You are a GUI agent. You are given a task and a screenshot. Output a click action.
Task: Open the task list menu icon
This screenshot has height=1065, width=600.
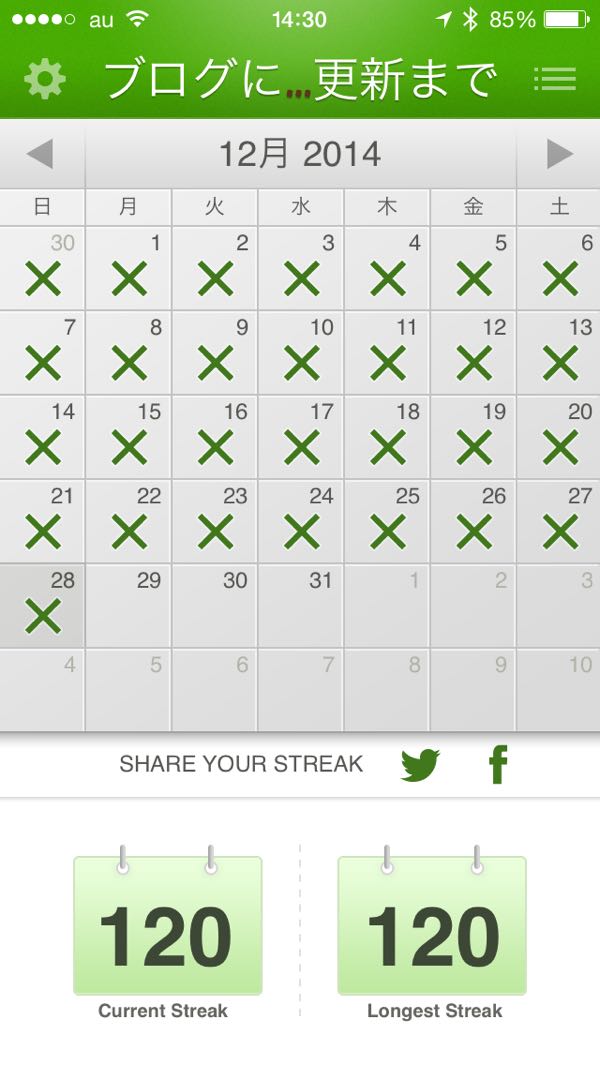[x=554, y=79]
